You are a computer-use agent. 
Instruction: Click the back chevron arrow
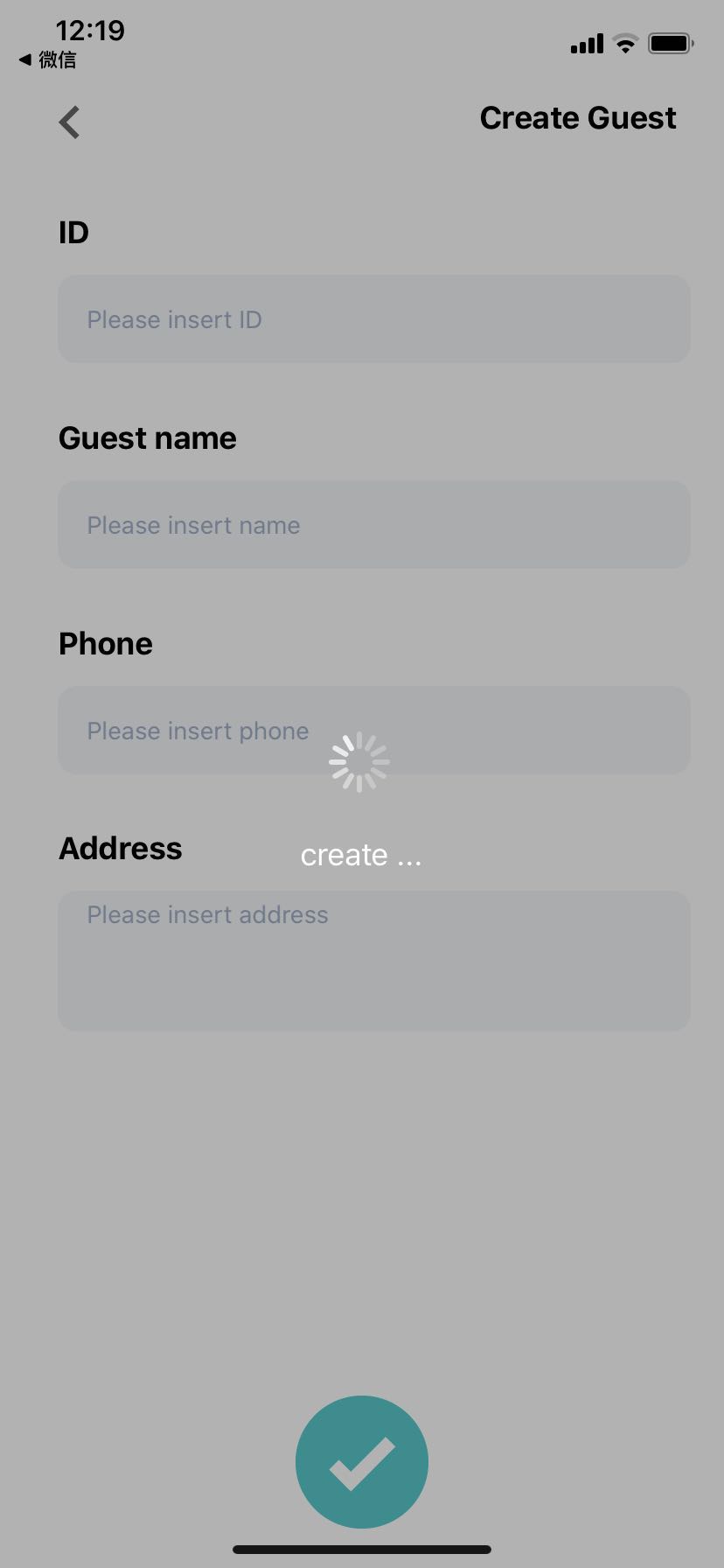pyautogui.click(x=68, y=121)
